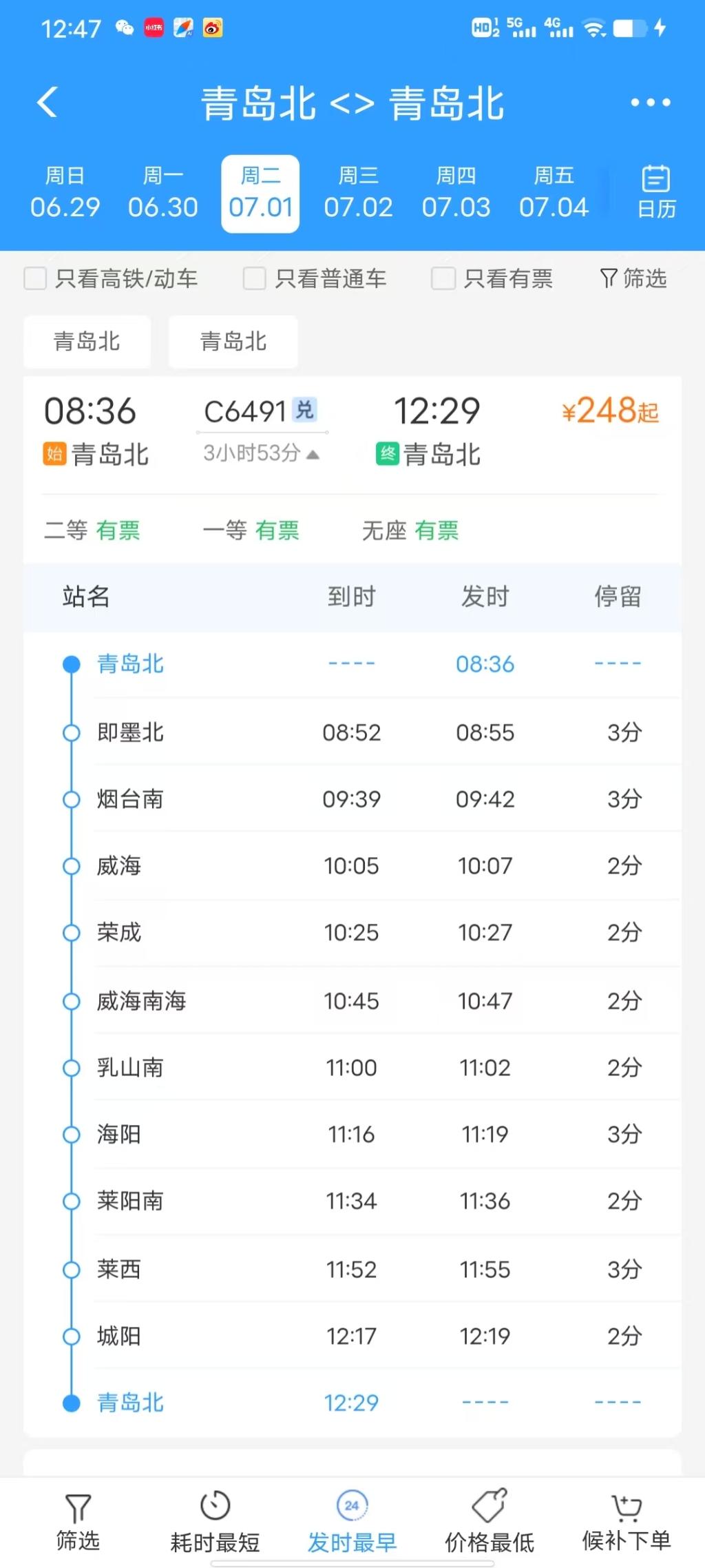Collapse the 3小时53分 stop list

tap(262, 453)
